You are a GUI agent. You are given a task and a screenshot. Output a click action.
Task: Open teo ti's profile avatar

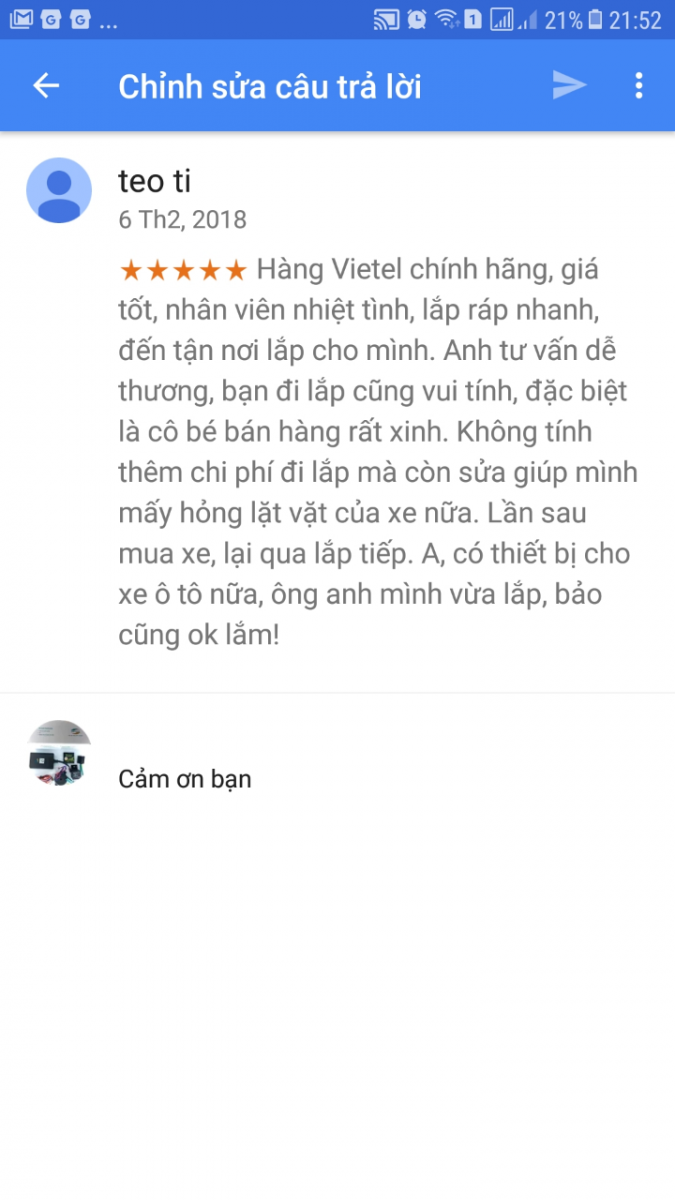coord(59,190)
